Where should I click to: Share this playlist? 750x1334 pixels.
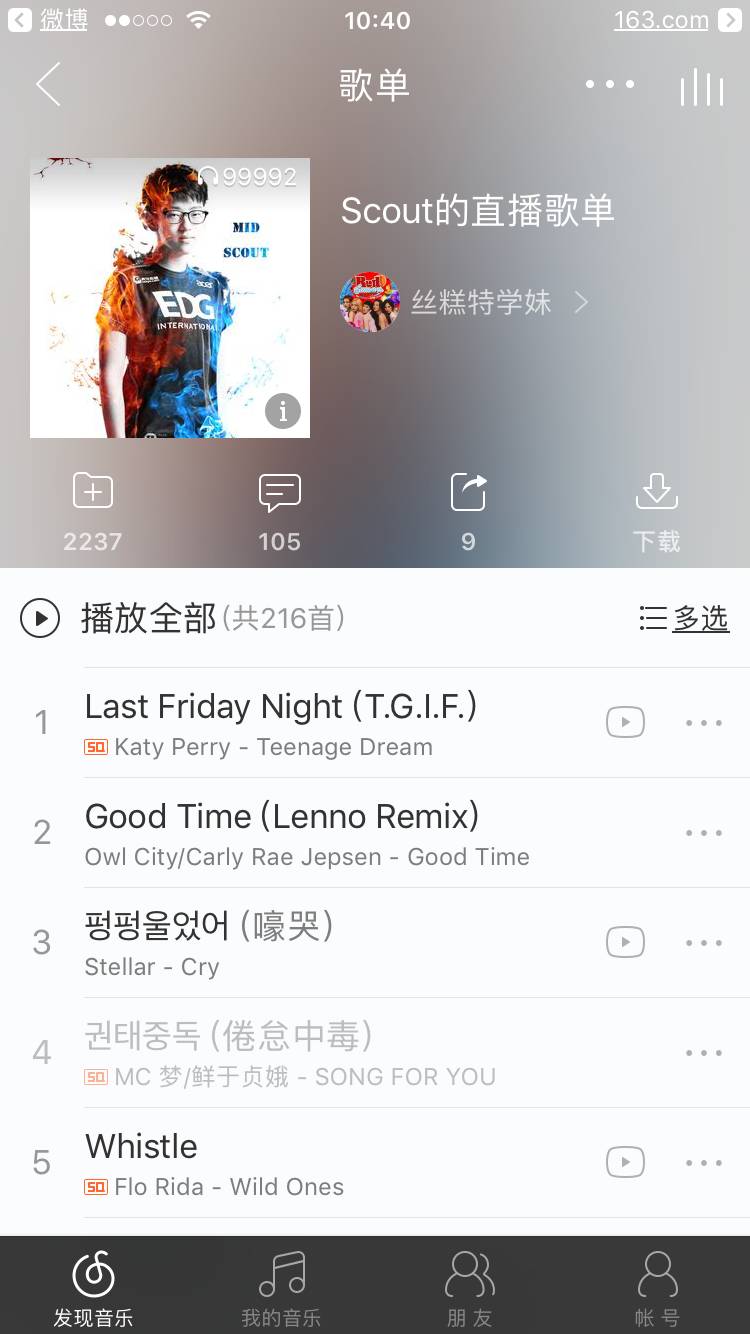[468, 510]
